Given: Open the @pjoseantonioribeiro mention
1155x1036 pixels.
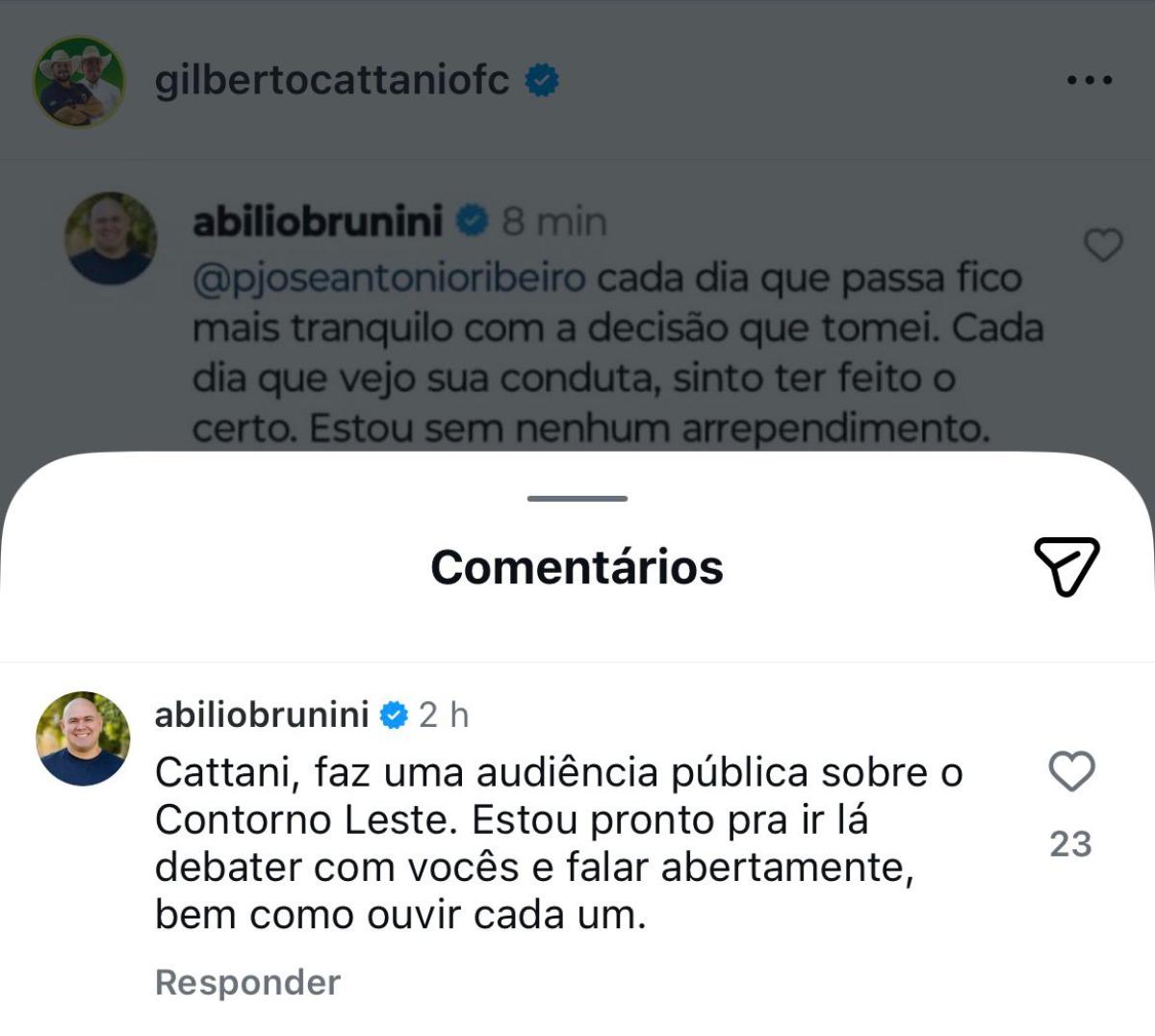Looking at the screenshot, I should [389, 278].
